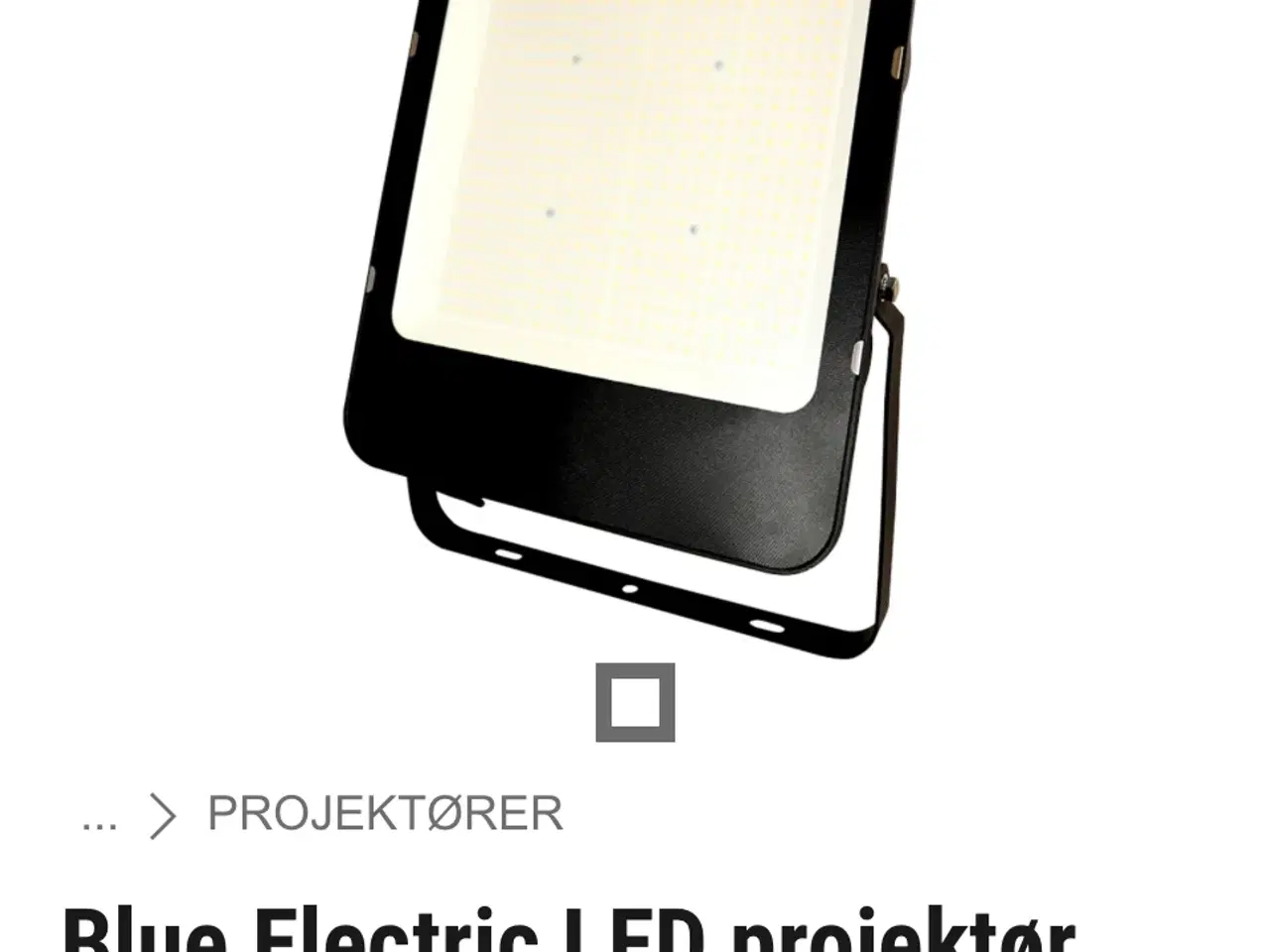The width and height of the screenshot is (1270, 952).
Task: Open the PROJEKTØRER breadcrumb category
Action: point(385,814)
